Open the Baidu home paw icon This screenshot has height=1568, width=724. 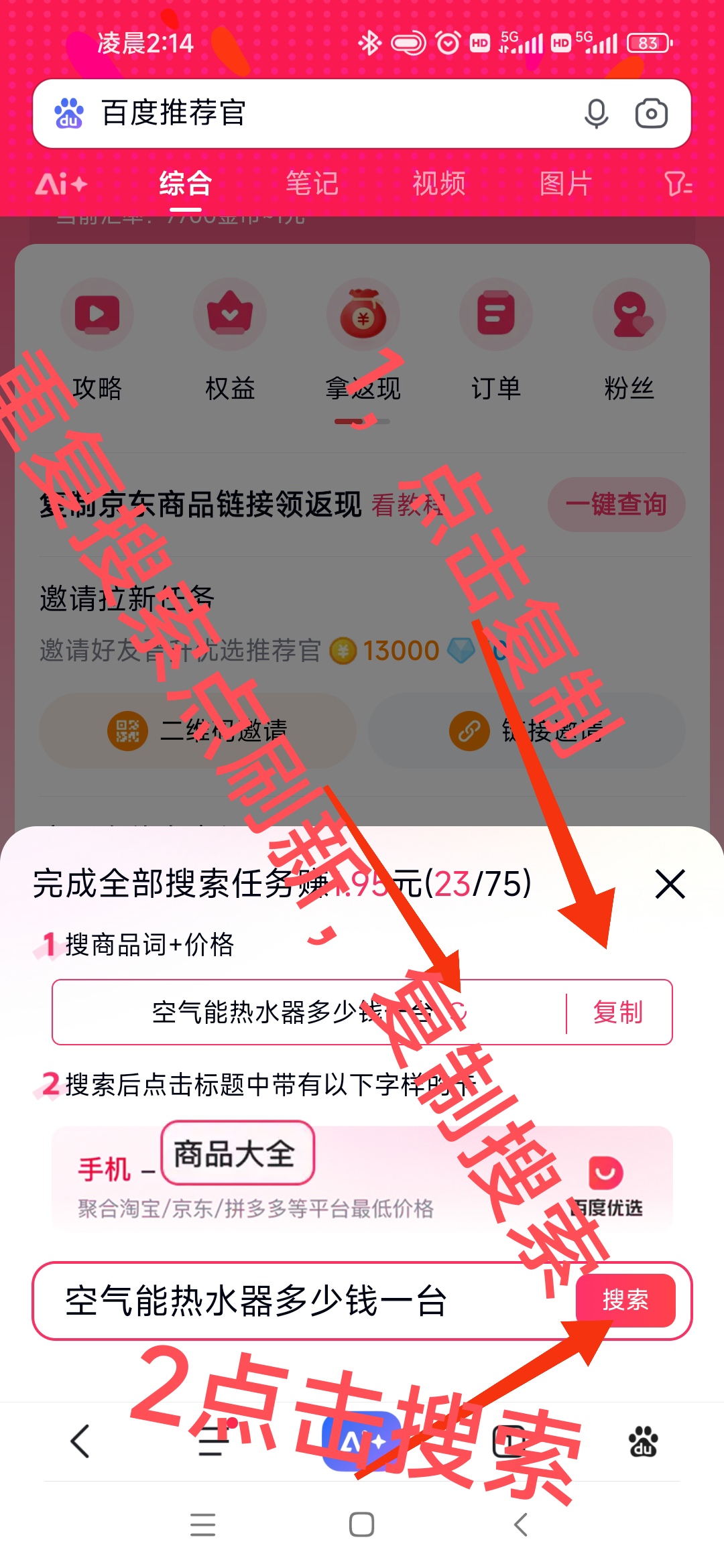click(643, 1441)
